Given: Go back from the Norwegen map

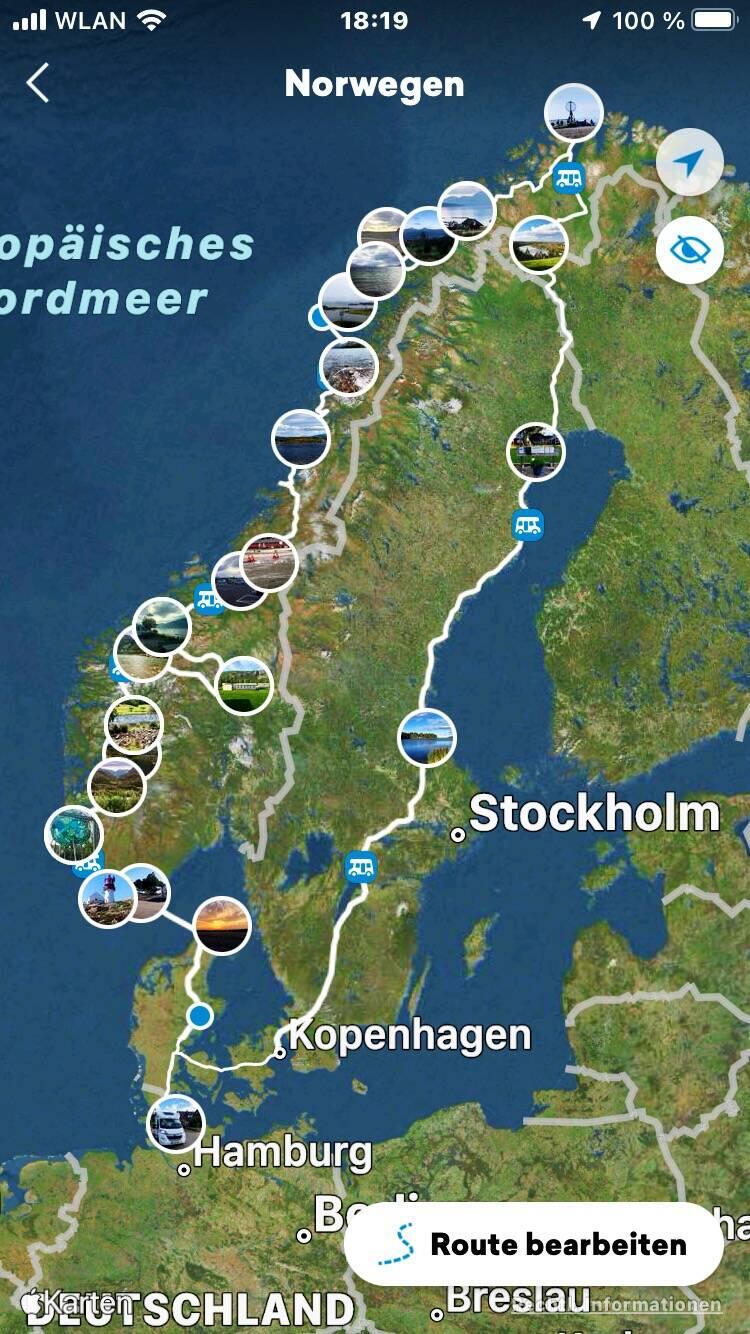Looking at the screenshot, I should 38,83.
